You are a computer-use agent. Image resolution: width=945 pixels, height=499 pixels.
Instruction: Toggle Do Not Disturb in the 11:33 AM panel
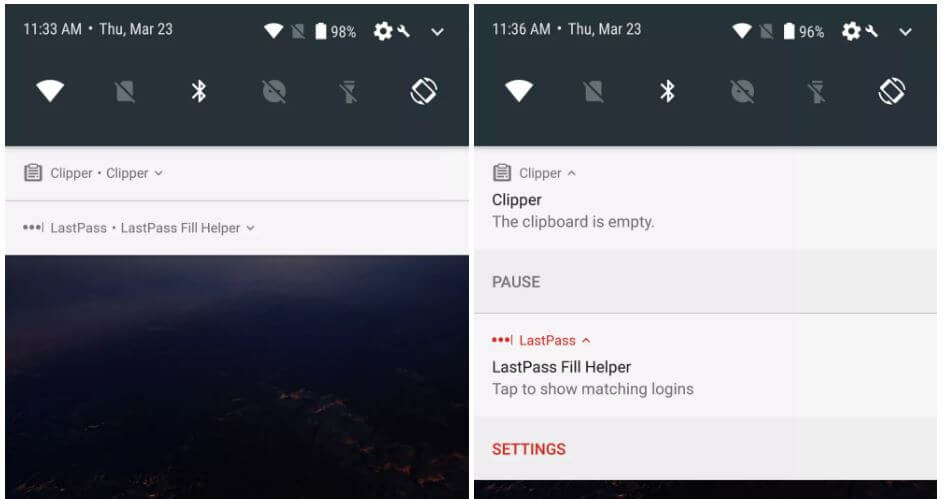(x=274, y=92)
